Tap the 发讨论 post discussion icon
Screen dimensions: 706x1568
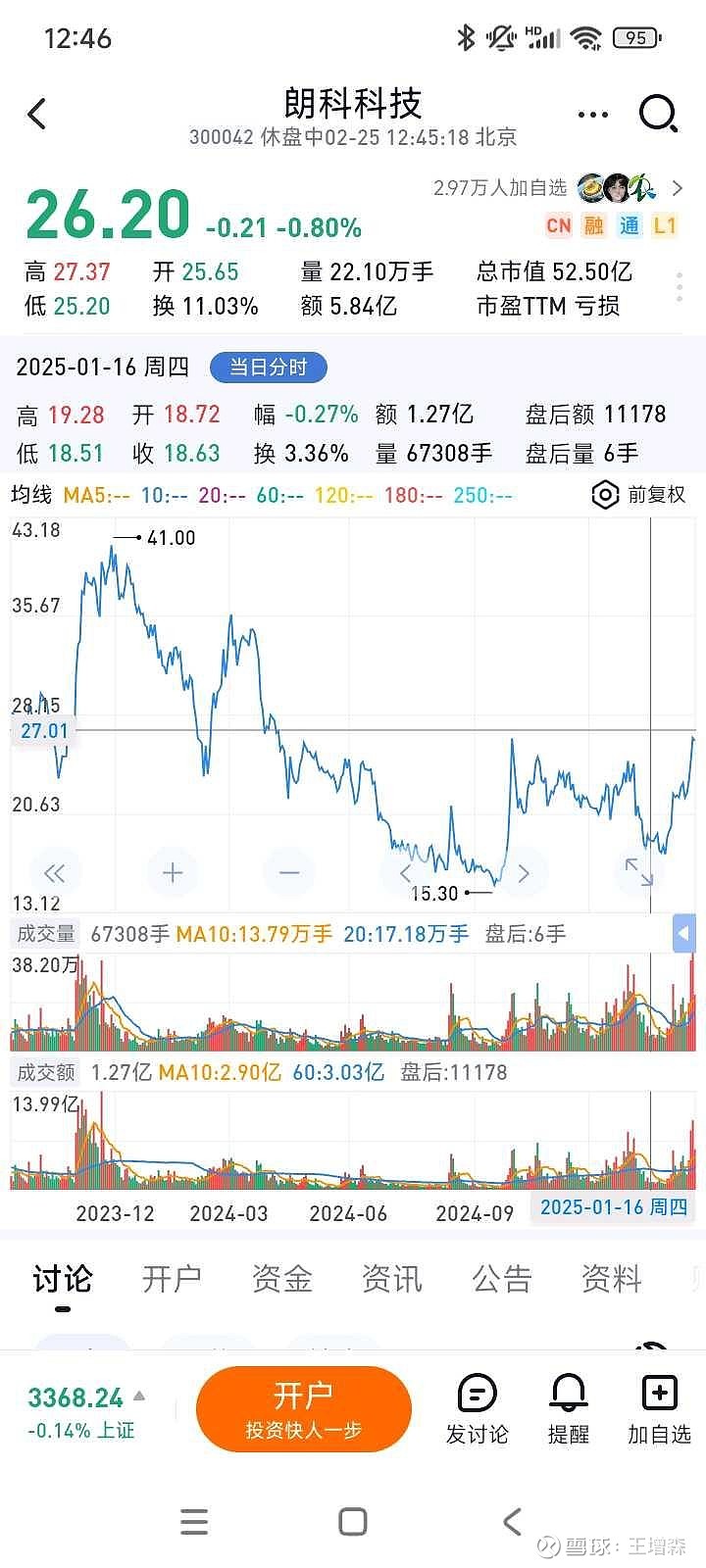pyautogui.click(x=478, y=1403)
